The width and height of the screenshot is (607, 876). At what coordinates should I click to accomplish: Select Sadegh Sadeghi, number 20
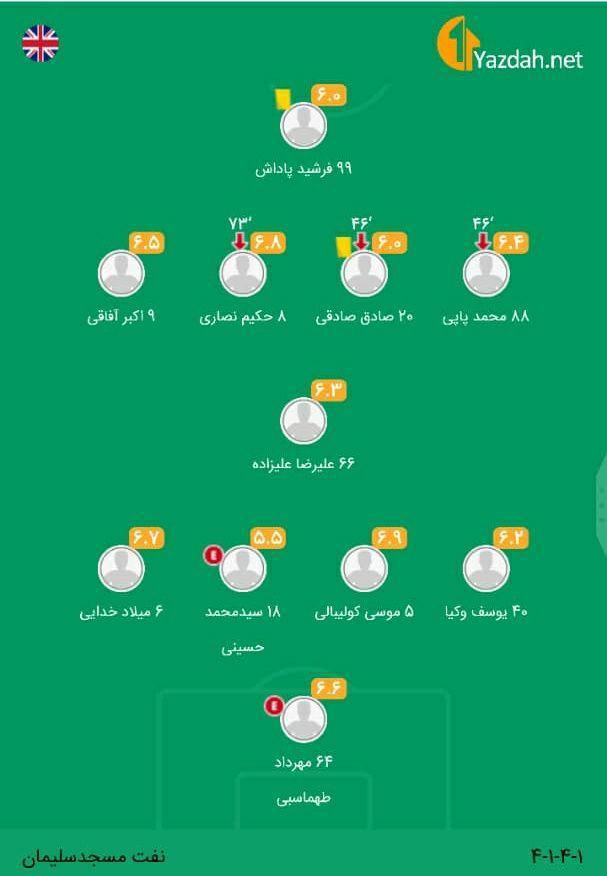click(364, 273)
